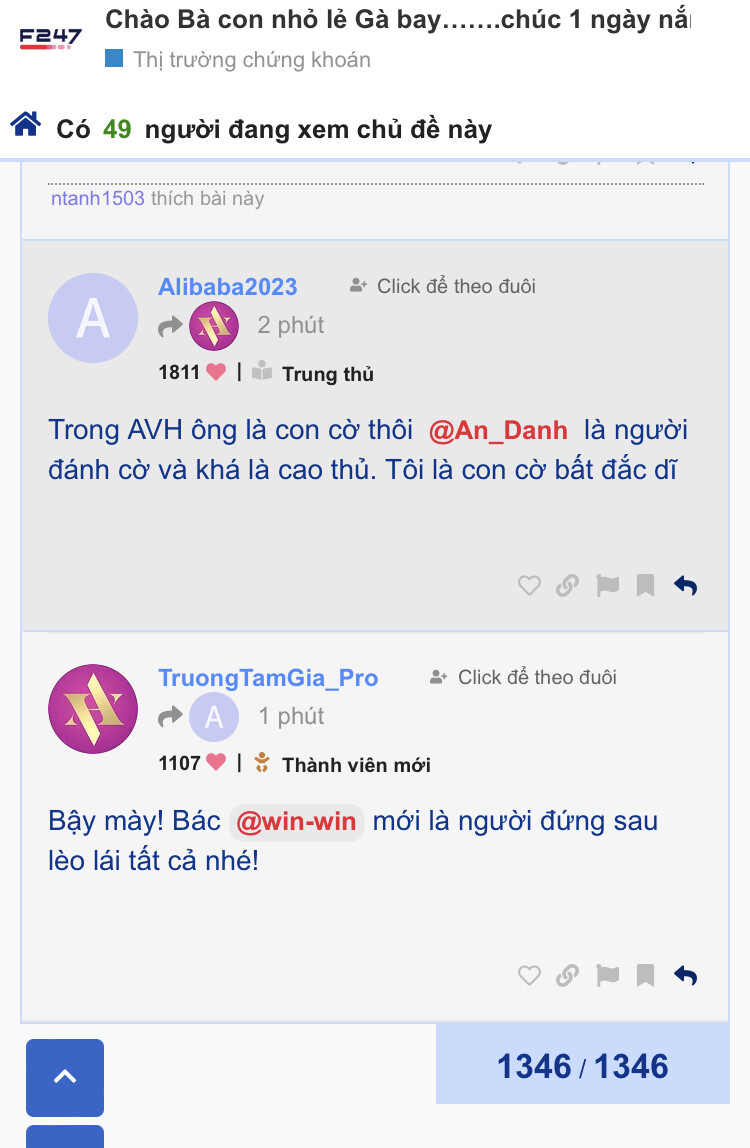
Task: Flag Alibaba2023's post
Action: coord(607,586)
